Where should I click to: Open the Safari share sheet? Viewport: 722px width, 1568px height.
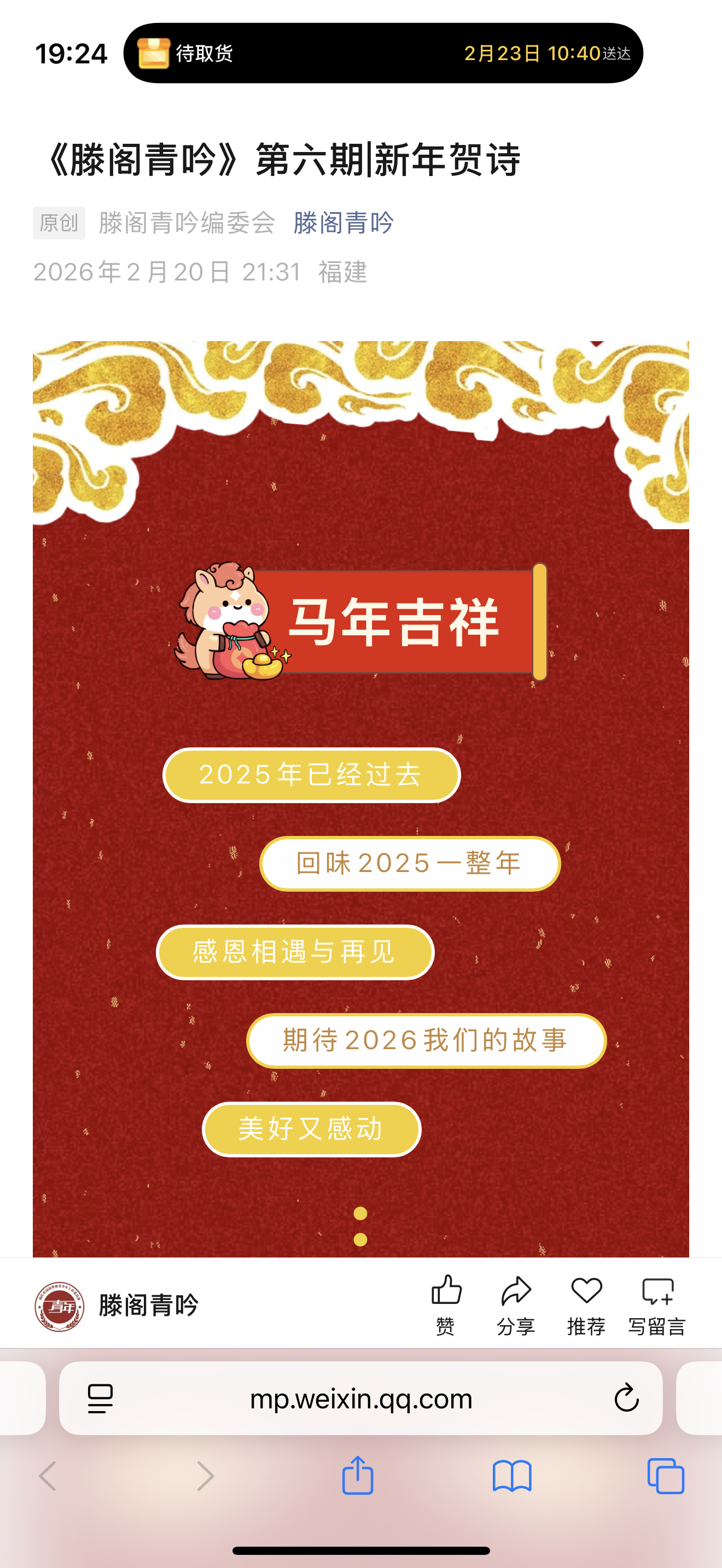357,1476
